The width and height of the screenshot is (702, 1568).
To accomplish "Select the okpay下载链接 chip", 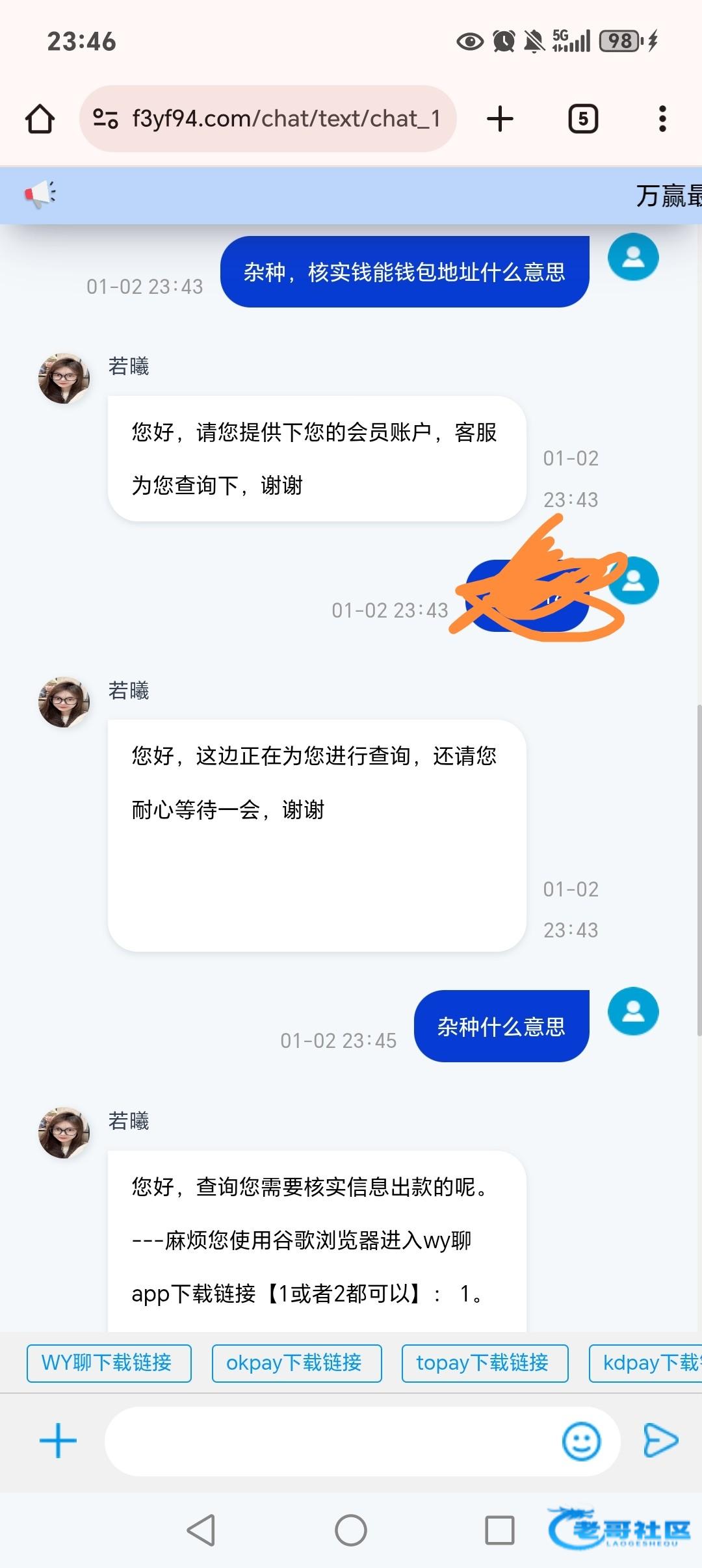I will click(296, 1363).
